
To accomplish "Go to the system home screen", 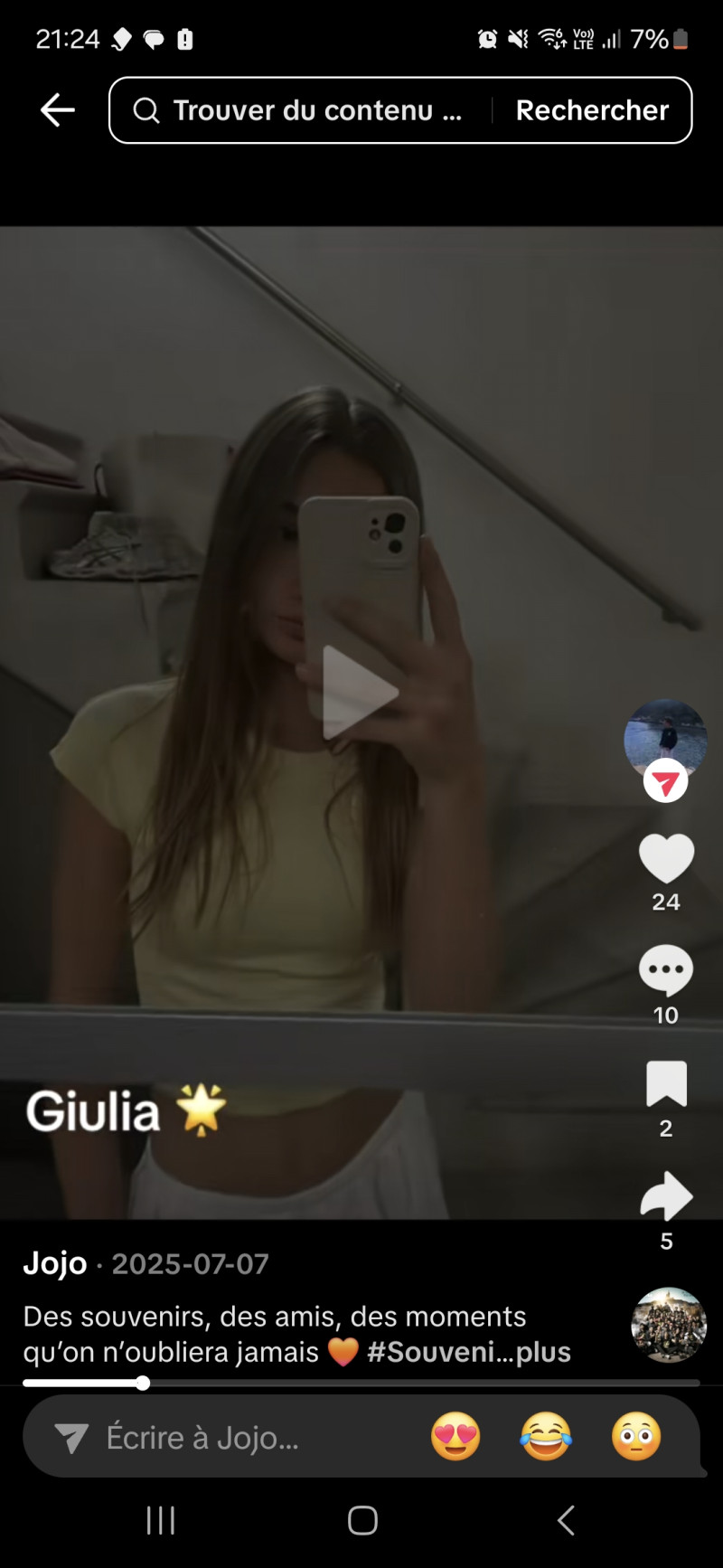I will pos(362,1520).
